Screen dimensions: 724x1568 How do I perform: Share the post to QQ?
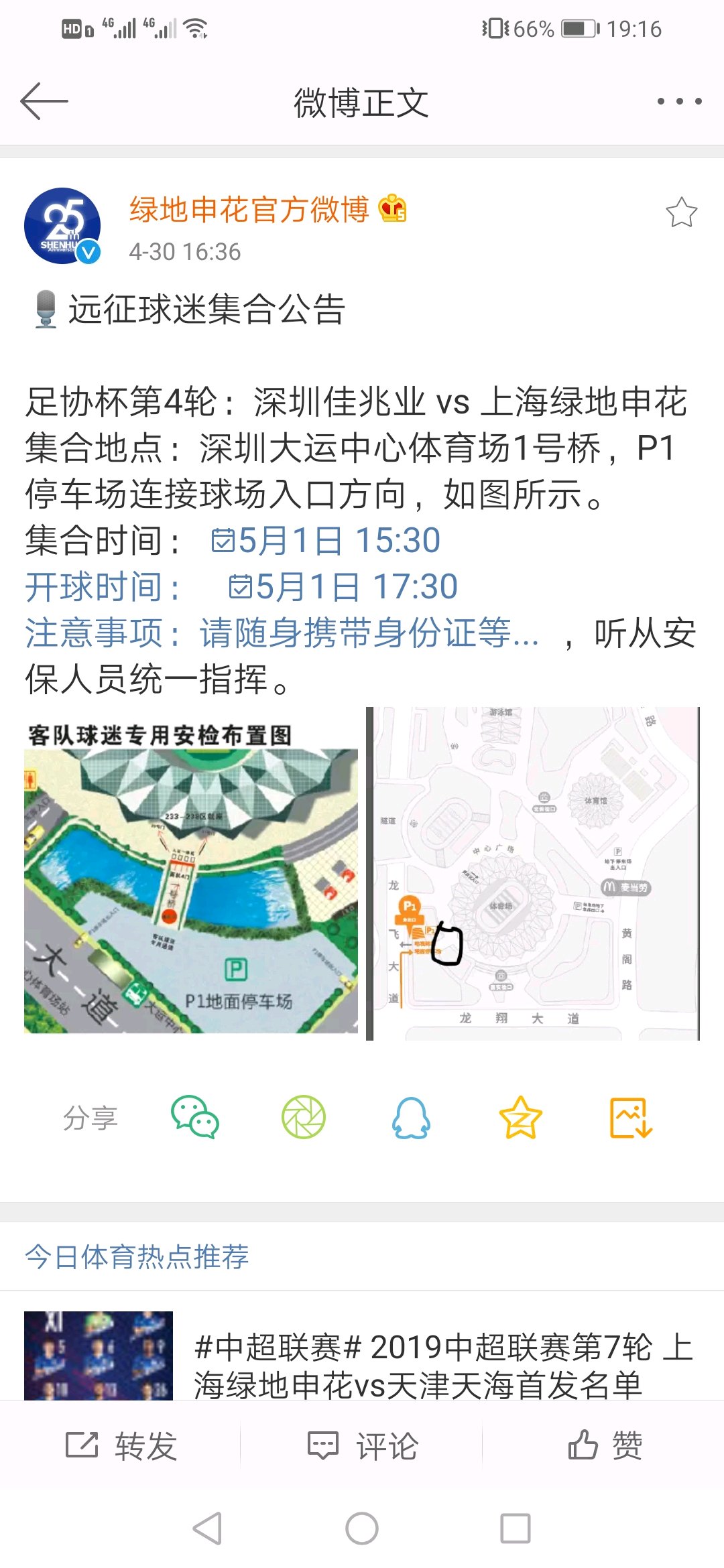(411, 1117)
